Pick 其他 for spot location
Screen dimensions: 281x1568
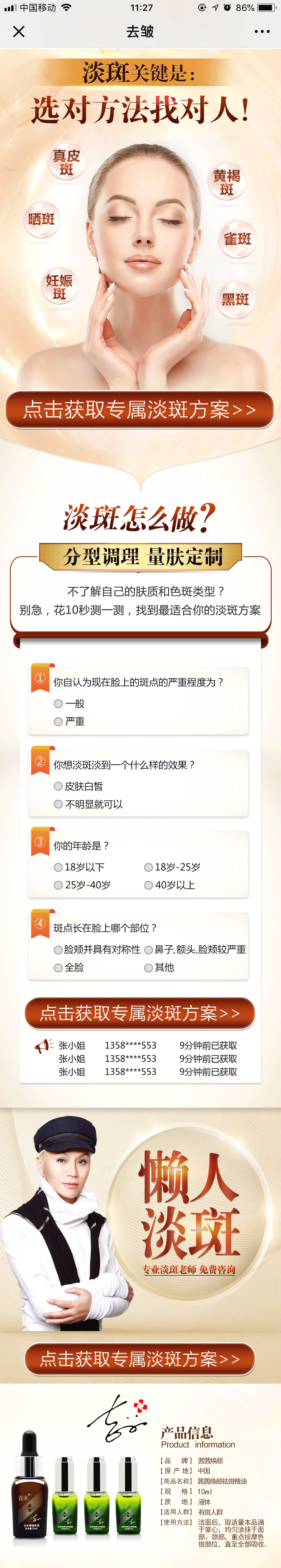(148, 967)
